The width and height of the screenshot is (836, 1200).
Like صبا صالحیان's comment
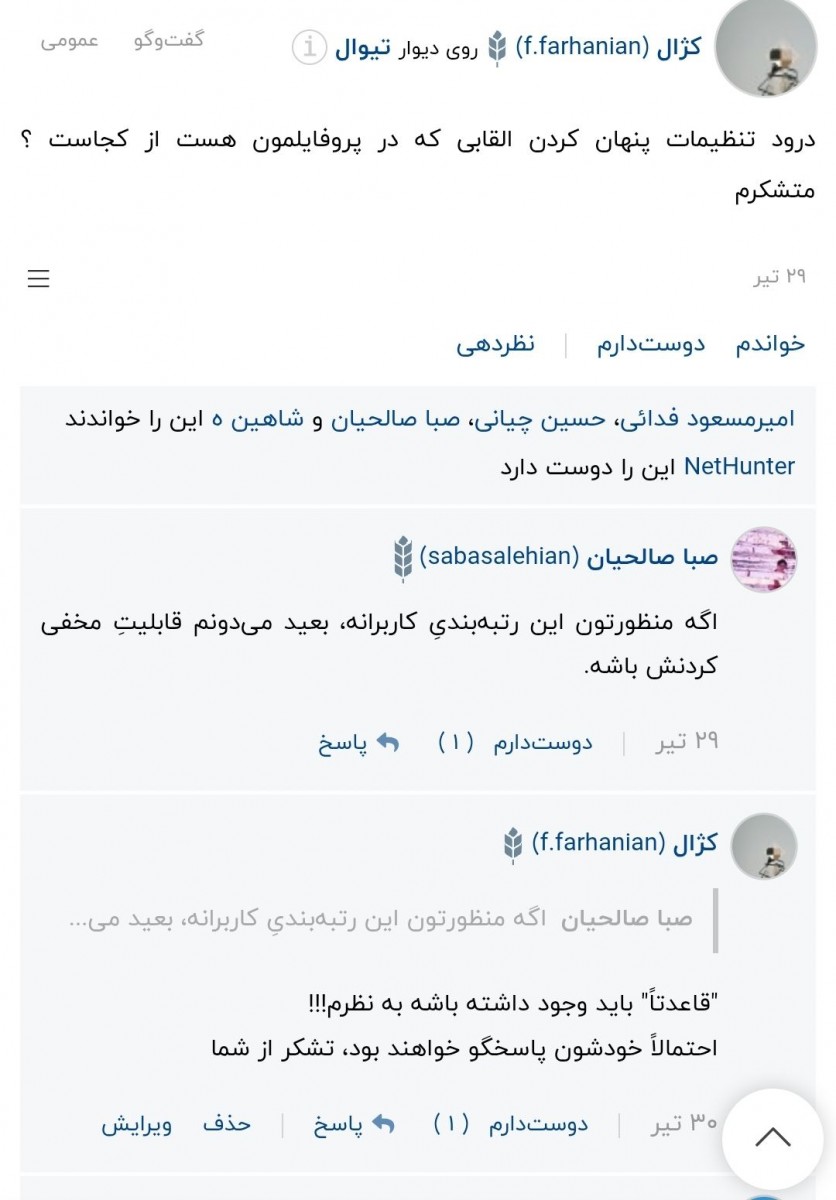pos(516,743)
